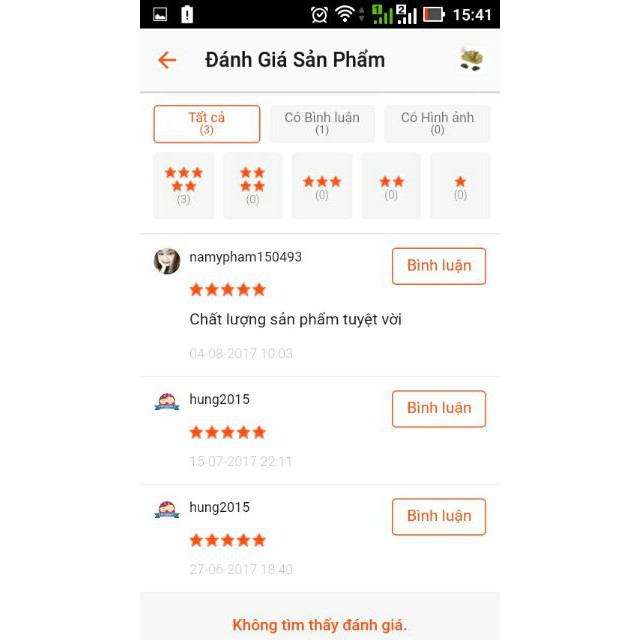Switch to the Có Bình luận filter
Viewport: 640px width, 640px height.
click(322, 124)
